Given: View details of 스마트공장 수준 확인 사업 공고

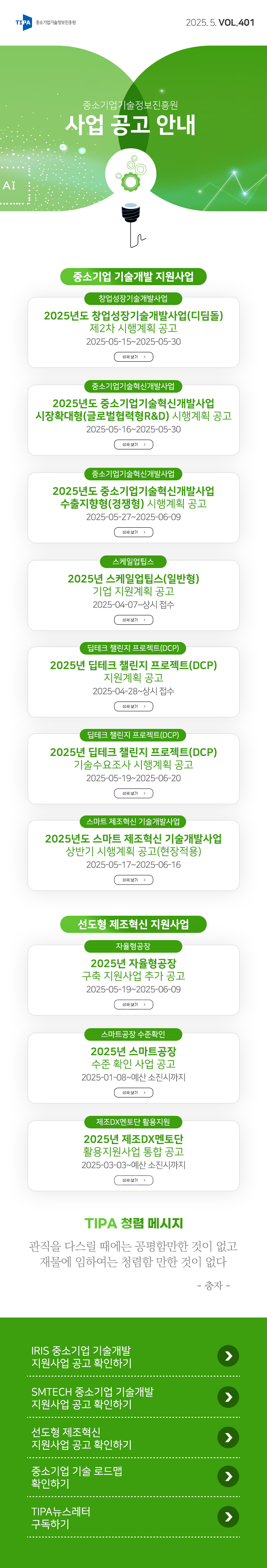Looking at the screenshot, I should click(x=133, y=1092).
